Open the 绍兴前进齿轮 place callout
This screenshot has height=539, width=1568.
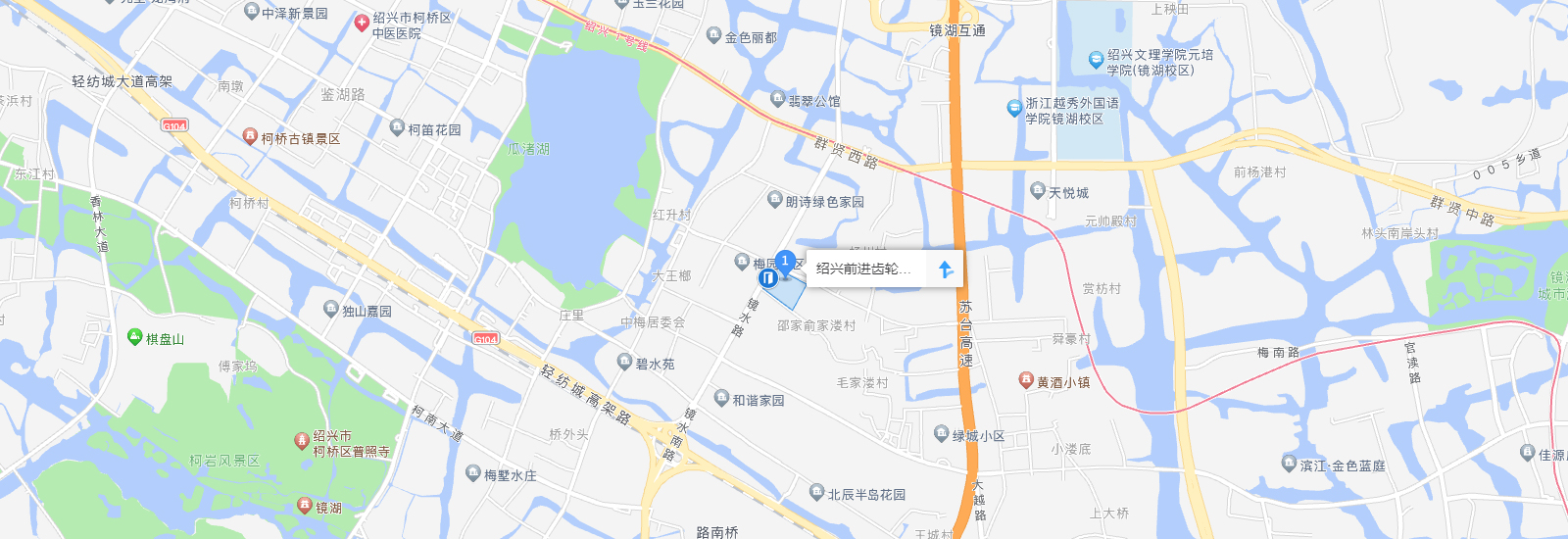coord(863,269)
